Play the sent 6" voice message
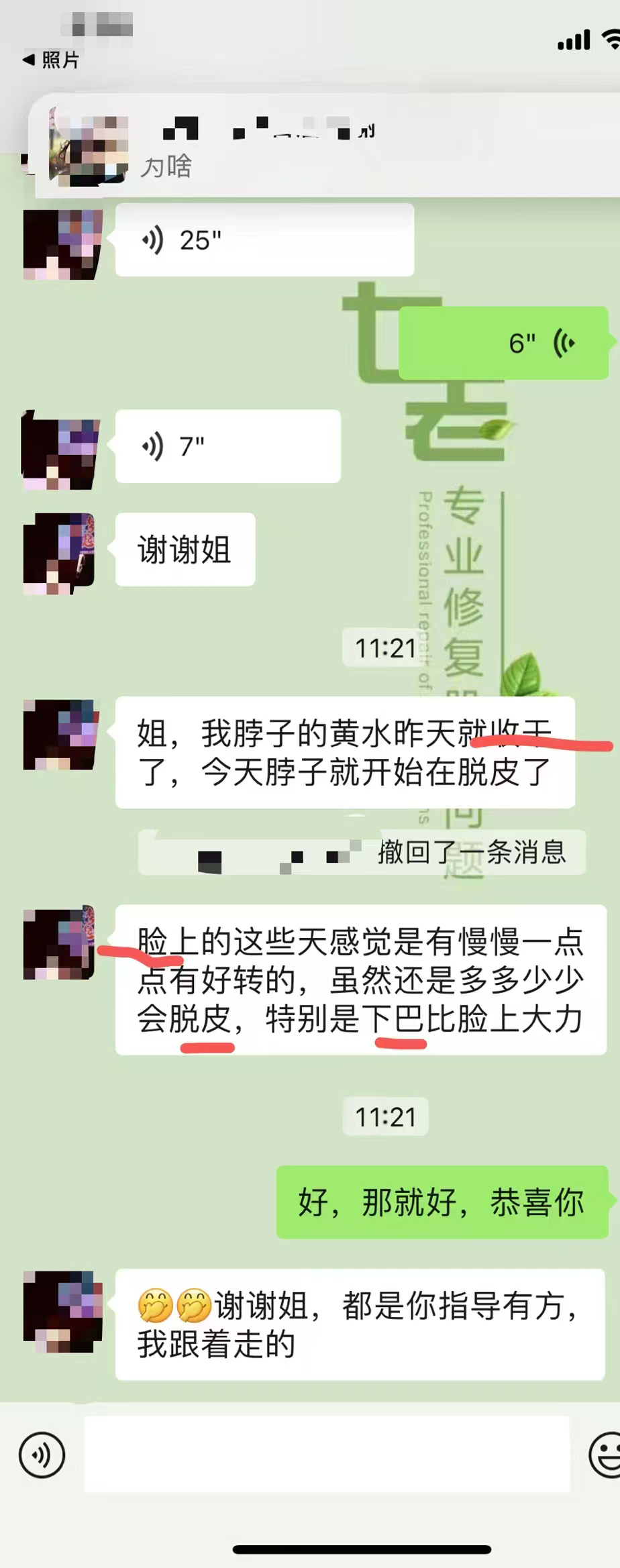The image size is (620, 1568). coord(503,344)
